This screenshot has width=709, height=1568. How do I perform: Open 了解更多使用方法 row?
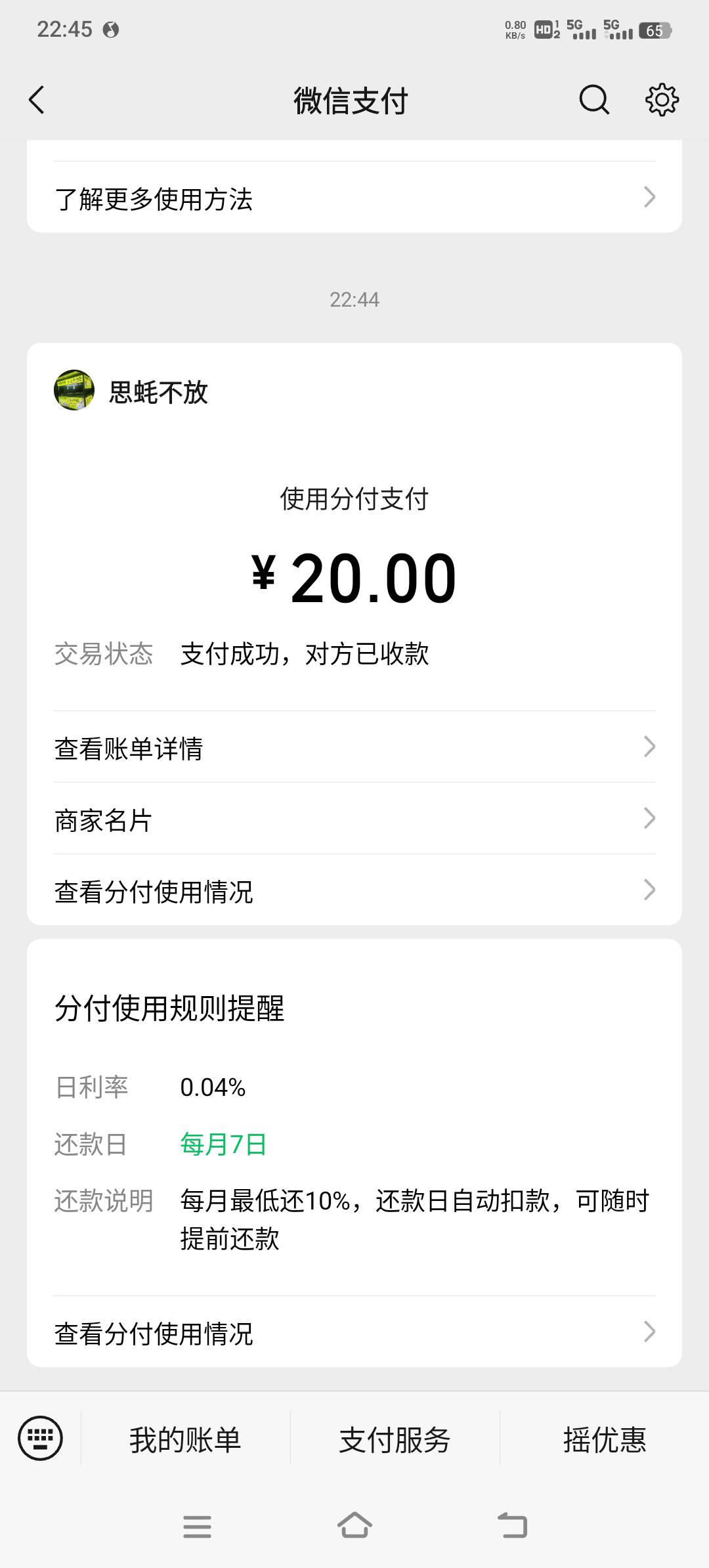coord(354,198)
